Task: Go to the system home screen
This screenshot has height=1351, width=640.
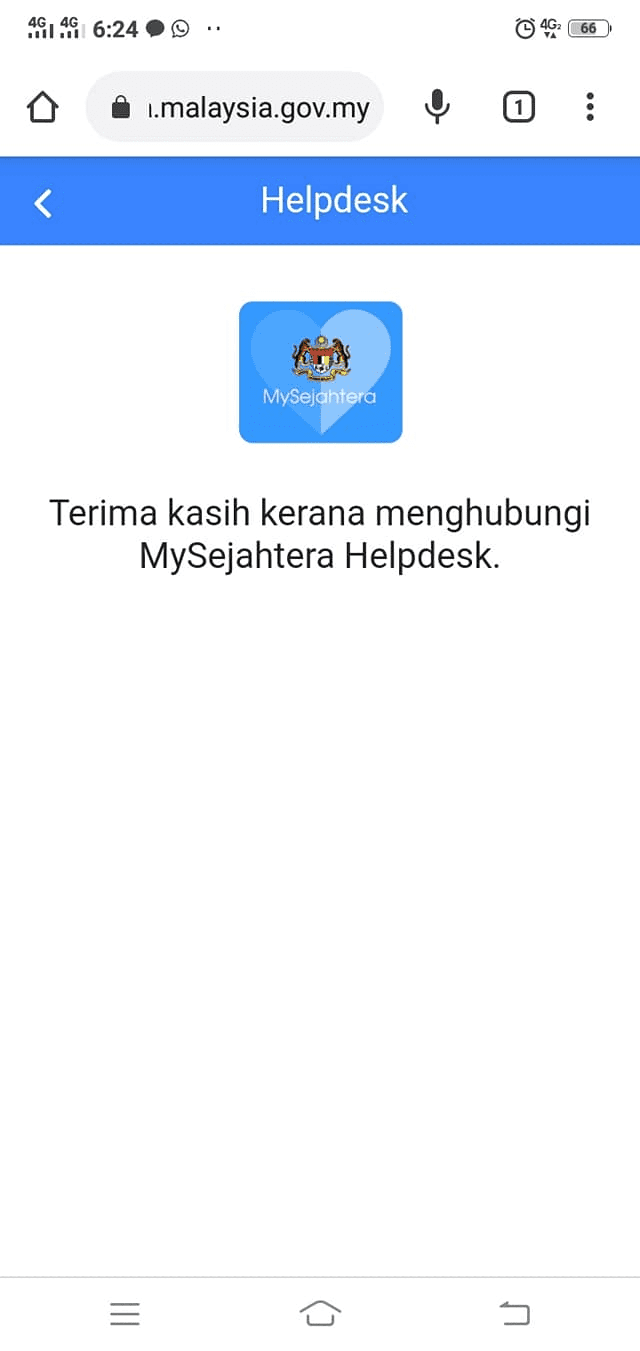Action: (x=320, y=1313)
